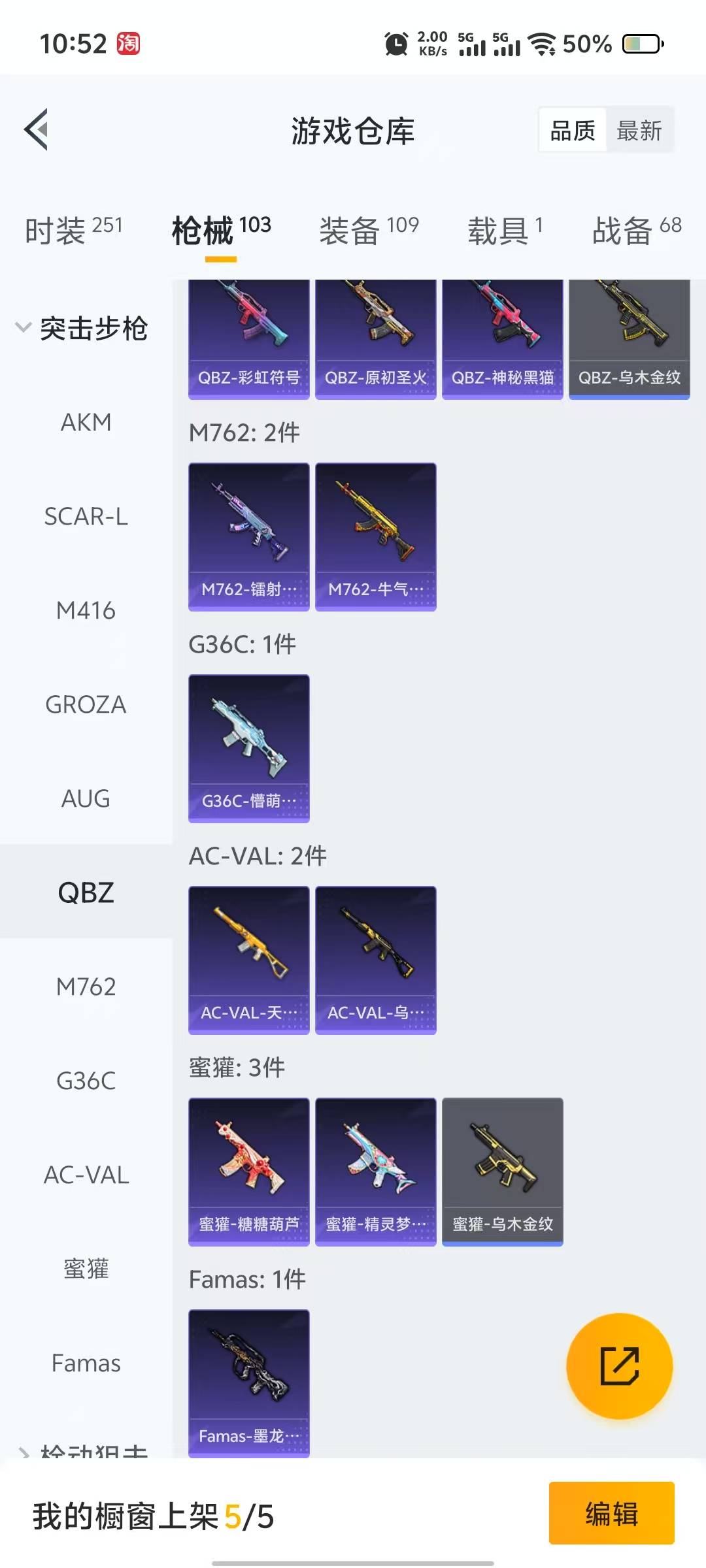Switch to the 时装 tab
Screen dimensions: 706x1568
[x=73, y=230]
